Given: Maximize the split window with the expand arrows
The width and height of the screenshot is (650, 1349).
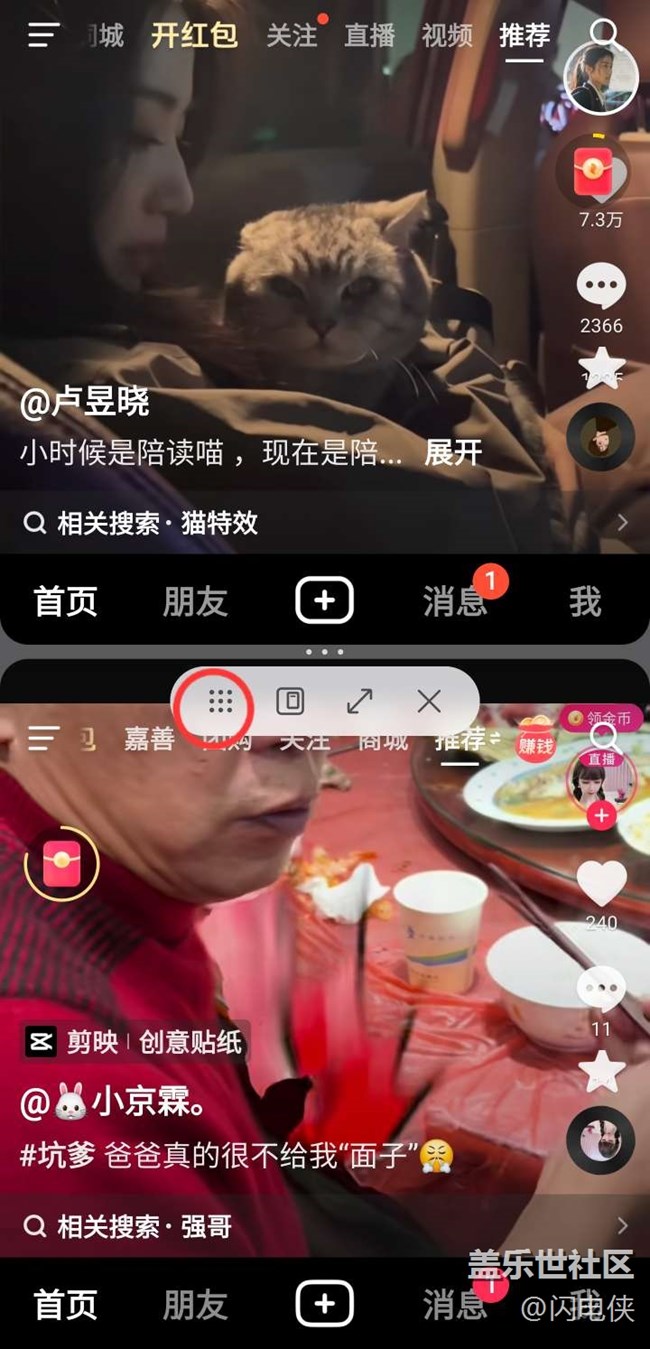Looking at the screenshot, I should pos(359,702).
